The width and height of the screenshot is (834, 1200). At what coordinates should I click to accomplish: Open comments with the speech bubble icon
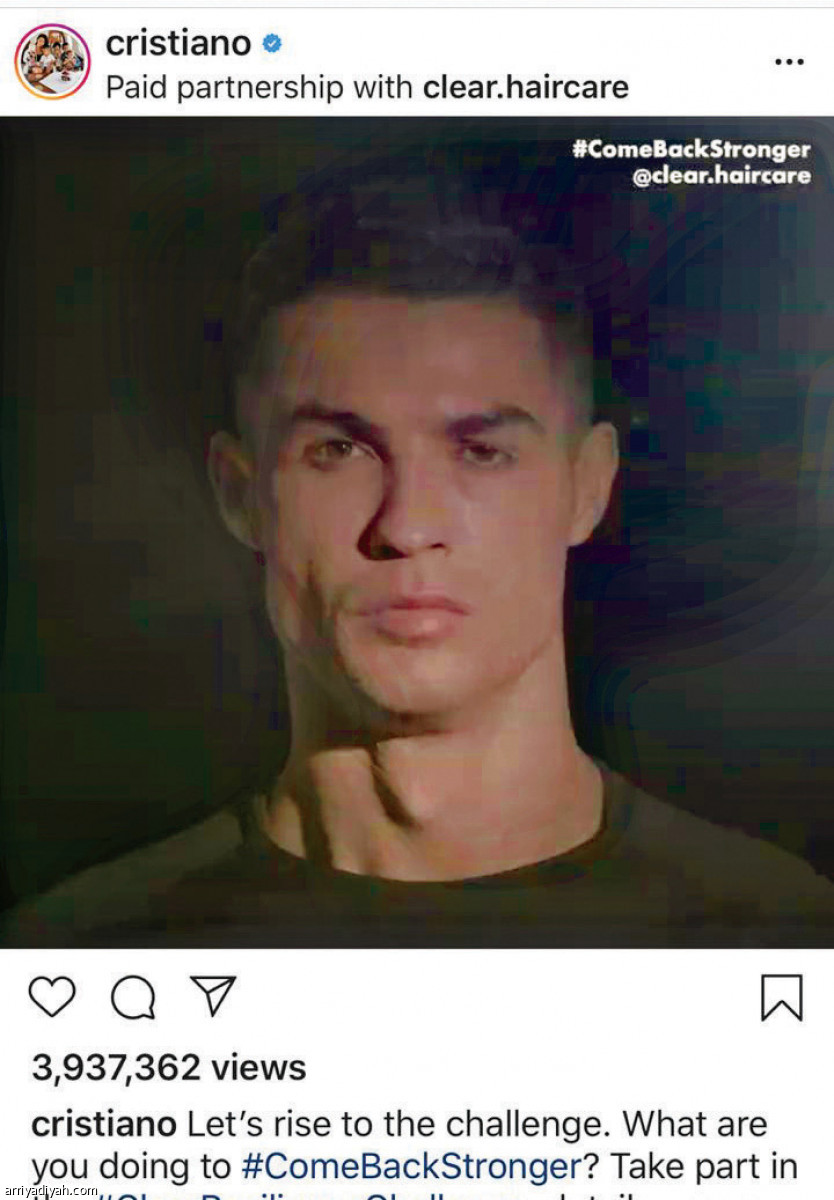(x=133, y=997)
